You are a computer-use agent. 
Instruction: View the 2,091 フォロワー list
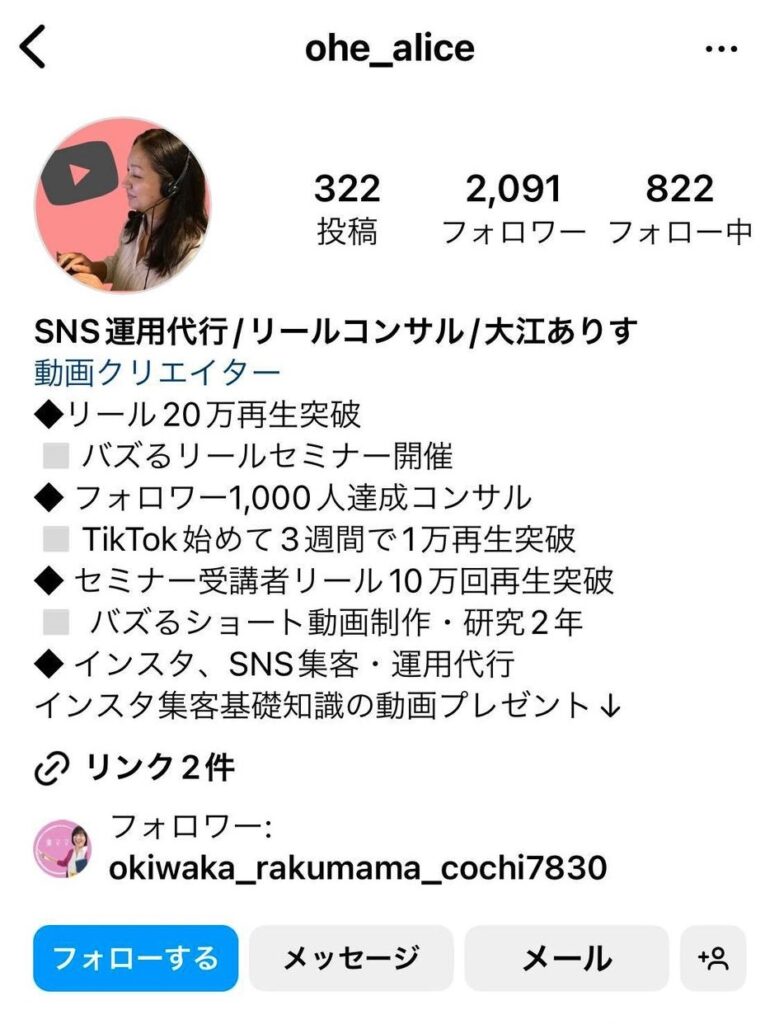(513, 208)
